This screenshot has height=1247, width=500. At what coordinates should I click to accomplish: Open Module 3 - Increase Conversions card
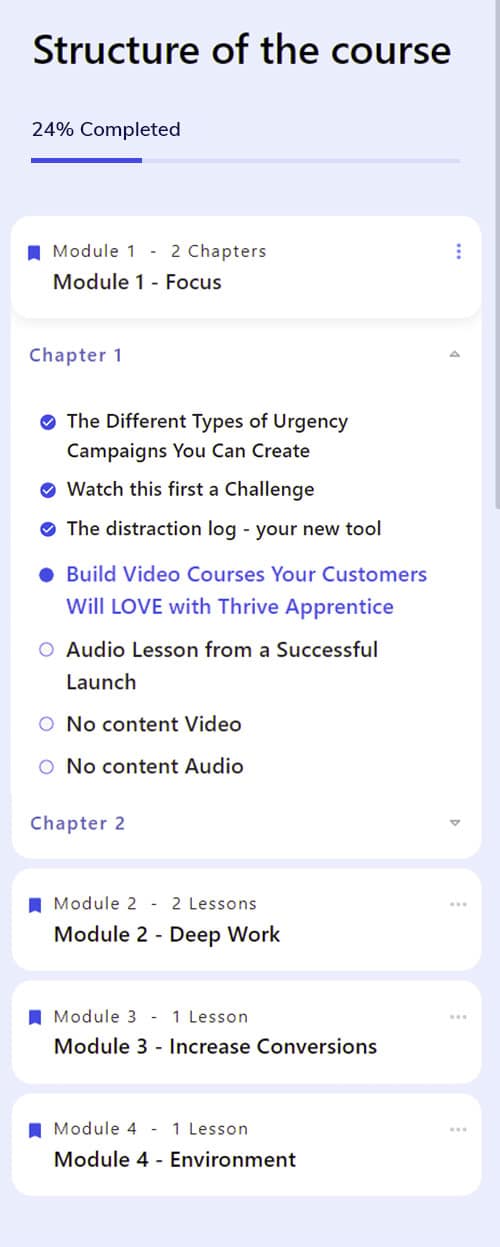tap(246, 1032)
